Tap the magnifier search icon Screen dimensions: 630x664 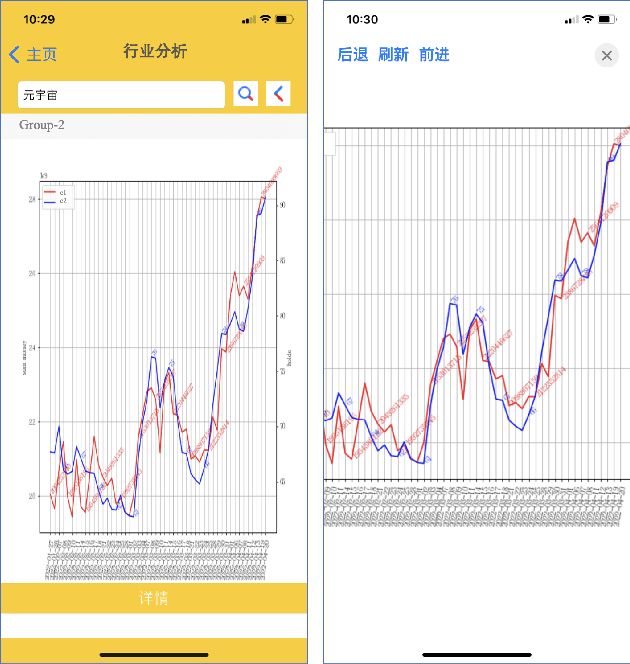245,94
